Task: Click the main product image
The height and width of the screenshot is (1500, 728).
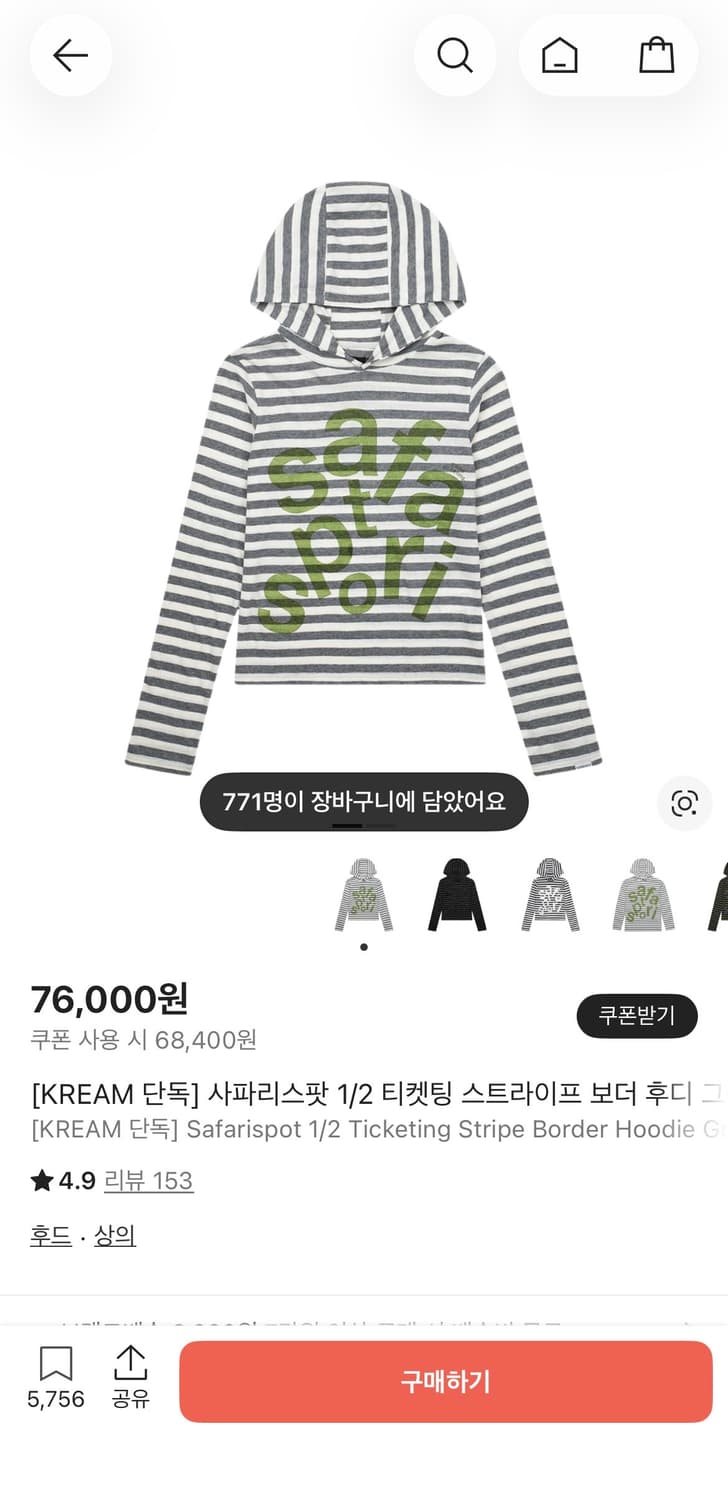Action: tap(364, 480)
